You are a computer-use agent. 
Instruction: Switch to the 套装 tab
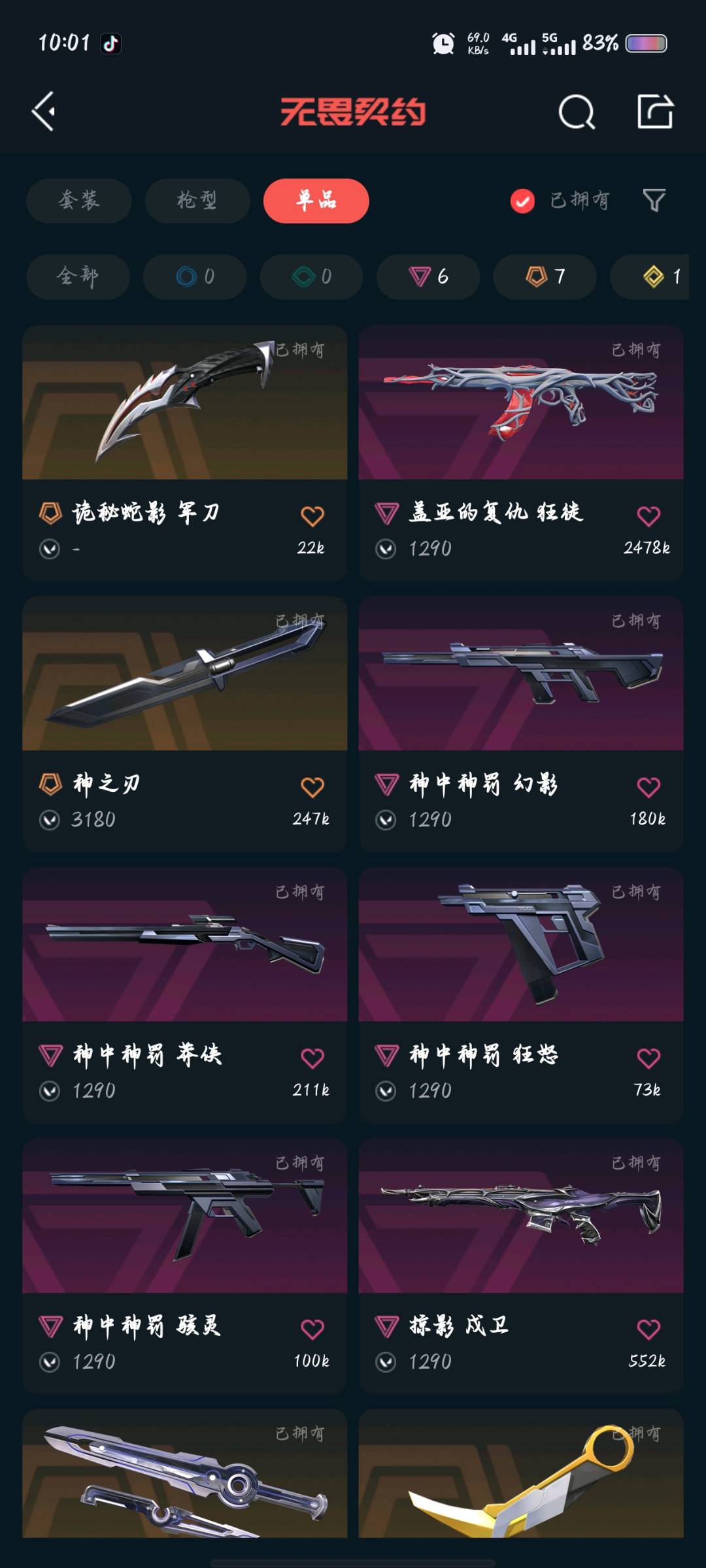coord(79,201)
